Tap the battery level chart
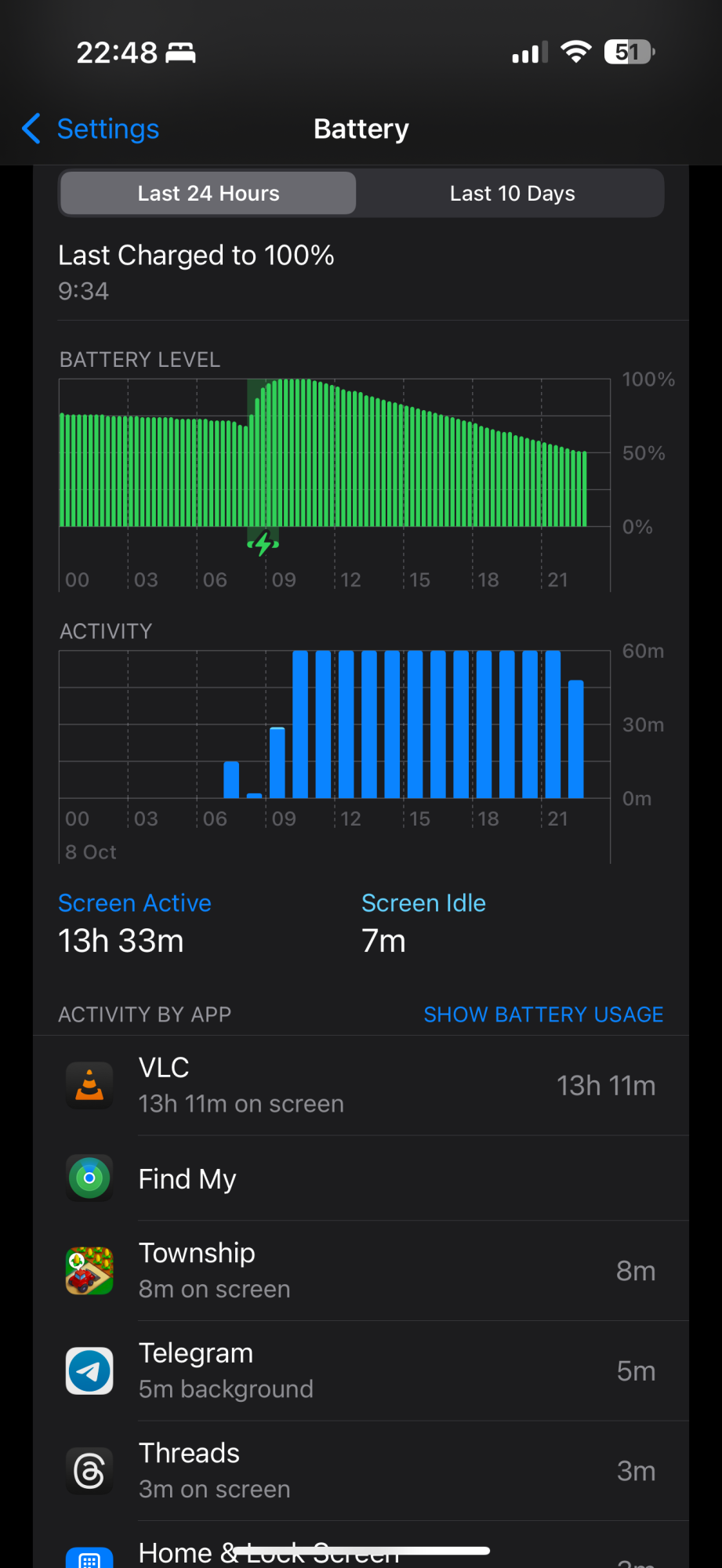Viewport: 722px width, 1568px height. 334,455
